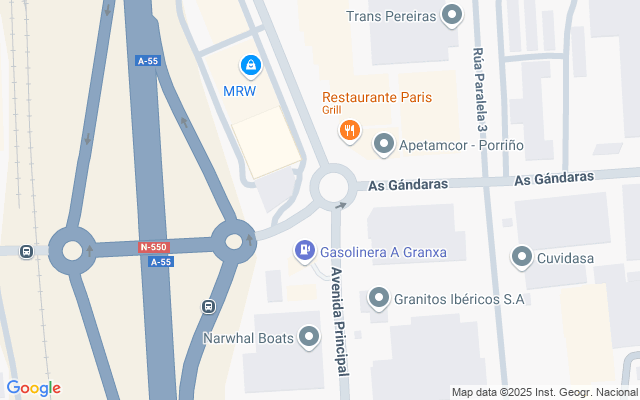
Task: Tap the Trans Pereiras marker
Action: coord(452,16)
